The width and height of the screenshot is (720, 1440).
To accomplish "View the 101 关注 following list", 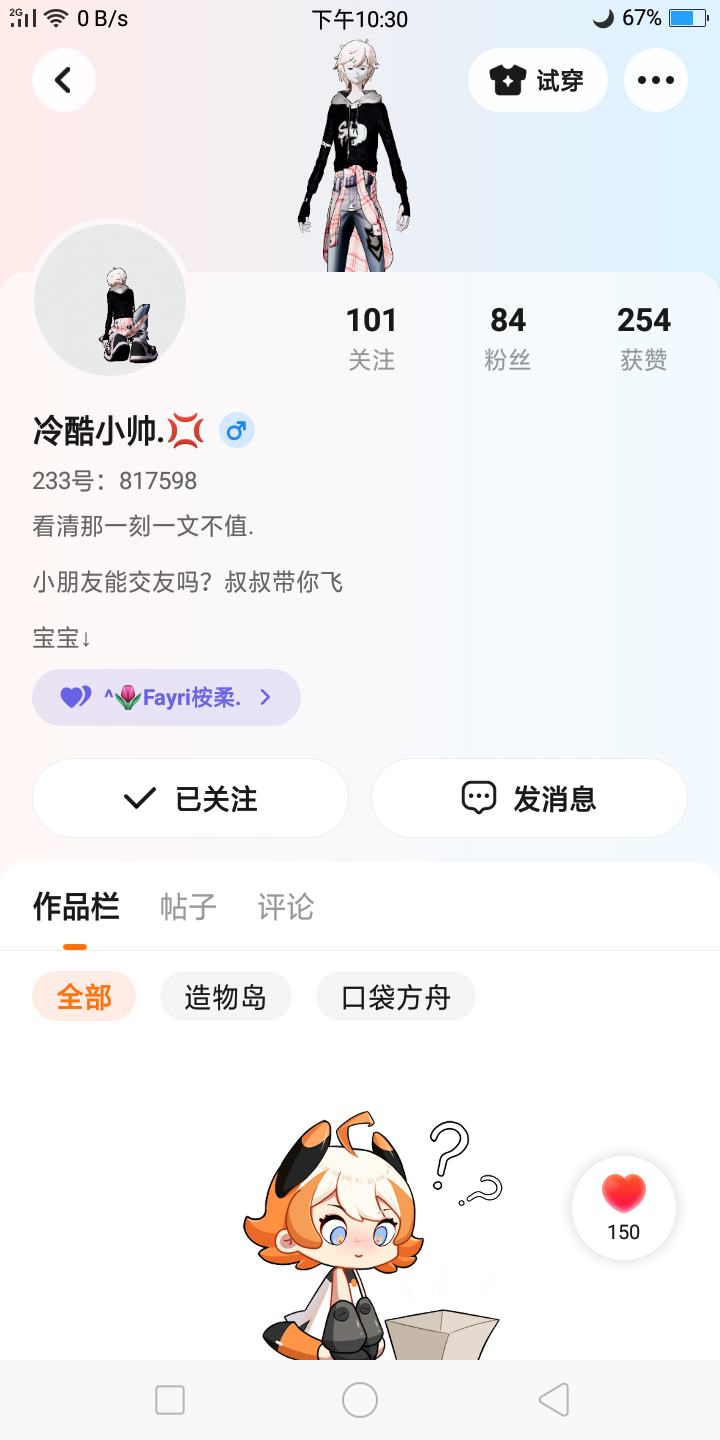I will [372, 338].
